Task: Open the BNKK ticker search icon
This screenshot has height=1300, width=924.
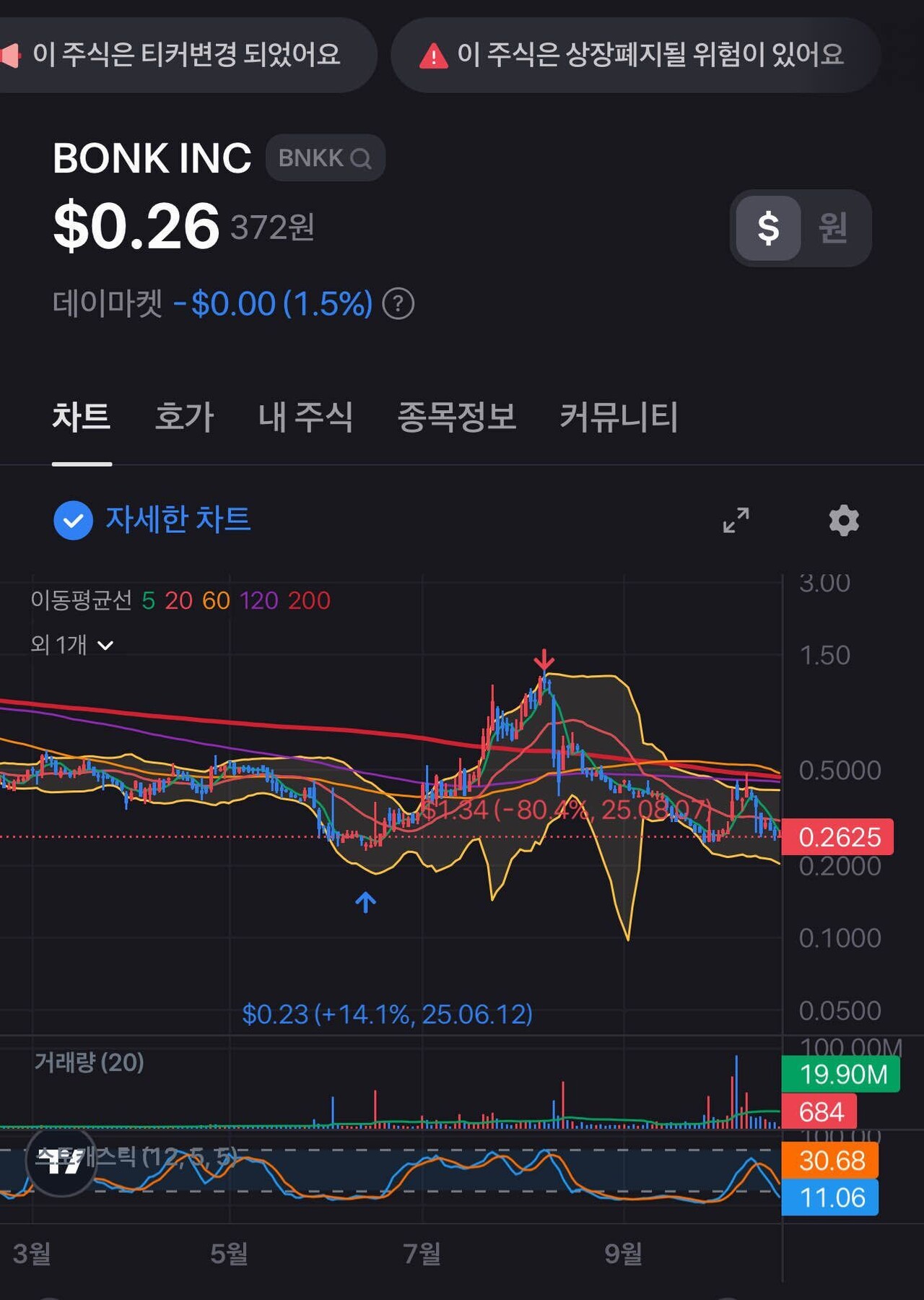Action: 361,158
